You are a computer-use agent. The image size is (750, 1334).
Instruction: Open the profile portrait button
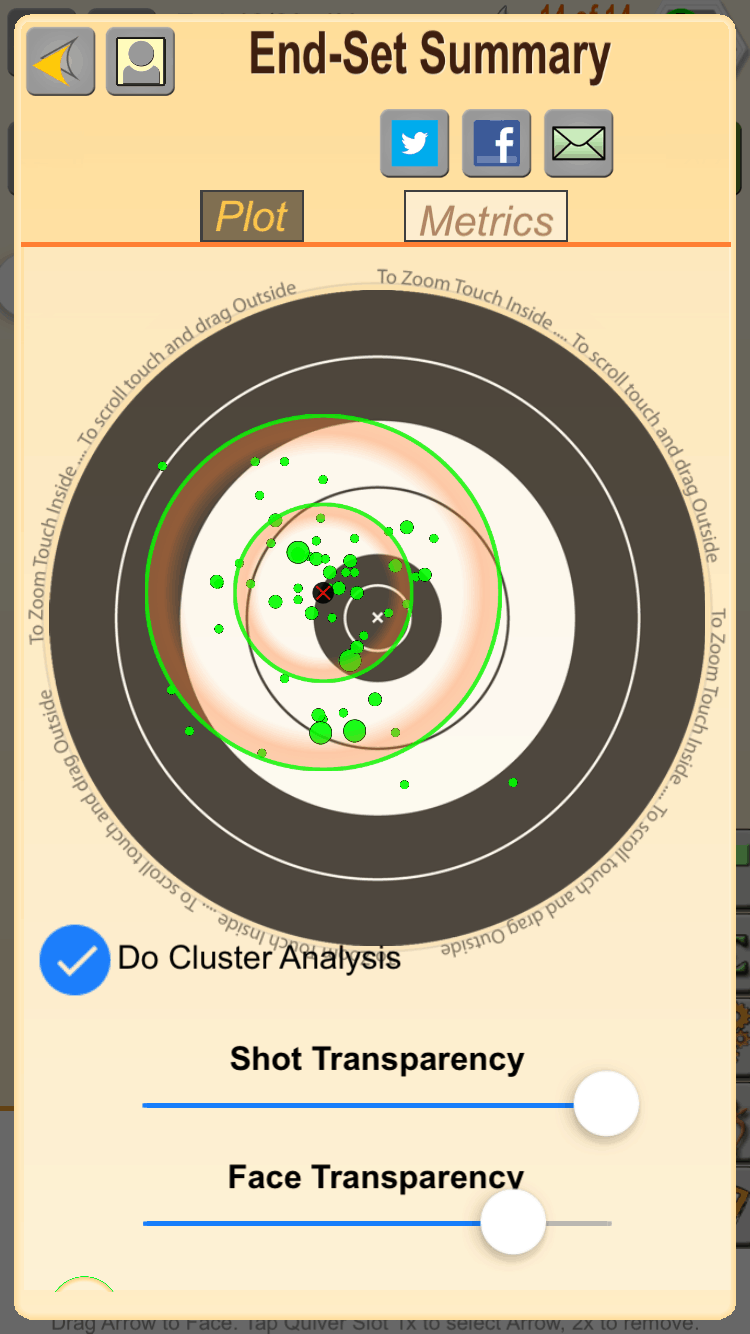pos(140,62)
